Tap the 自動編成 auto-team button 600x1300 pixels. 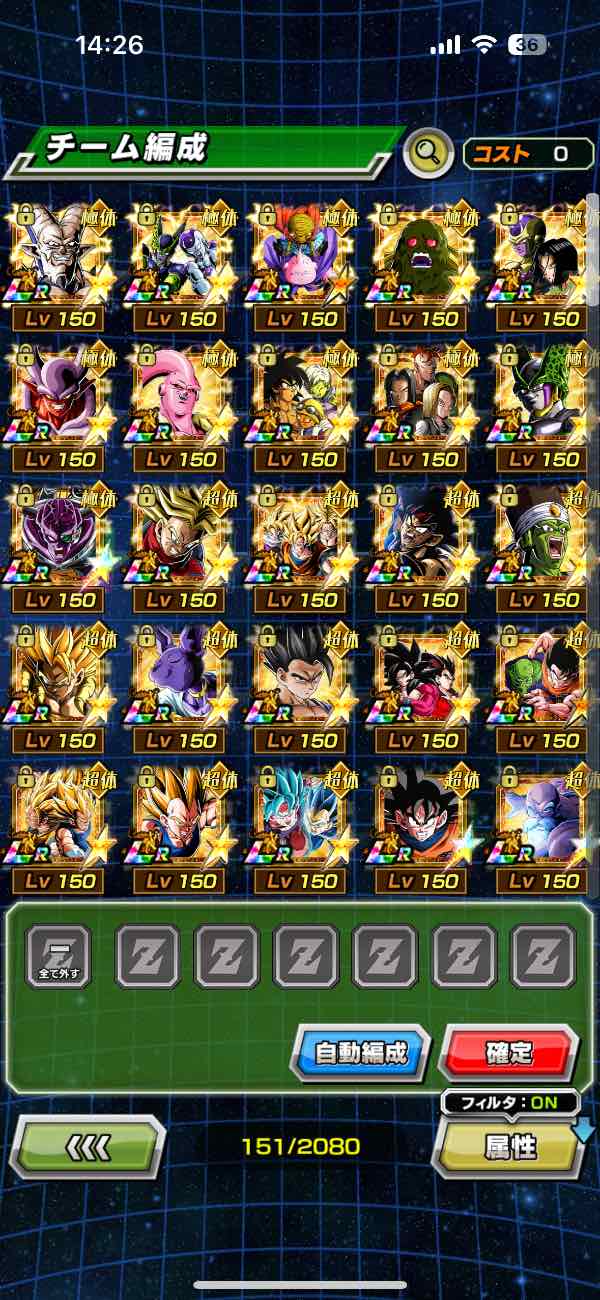pos(361,1053)
